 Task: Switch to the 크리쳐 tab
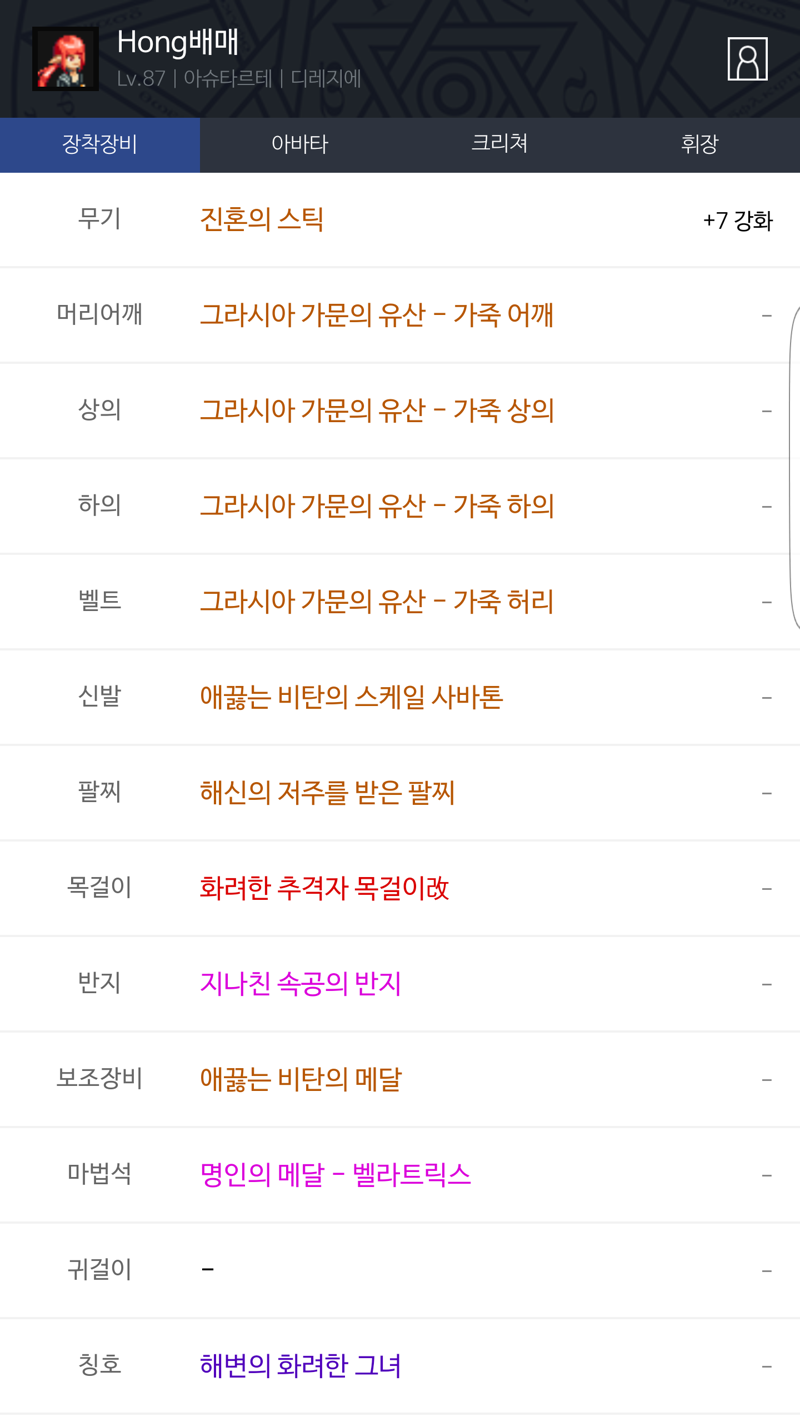500,144
